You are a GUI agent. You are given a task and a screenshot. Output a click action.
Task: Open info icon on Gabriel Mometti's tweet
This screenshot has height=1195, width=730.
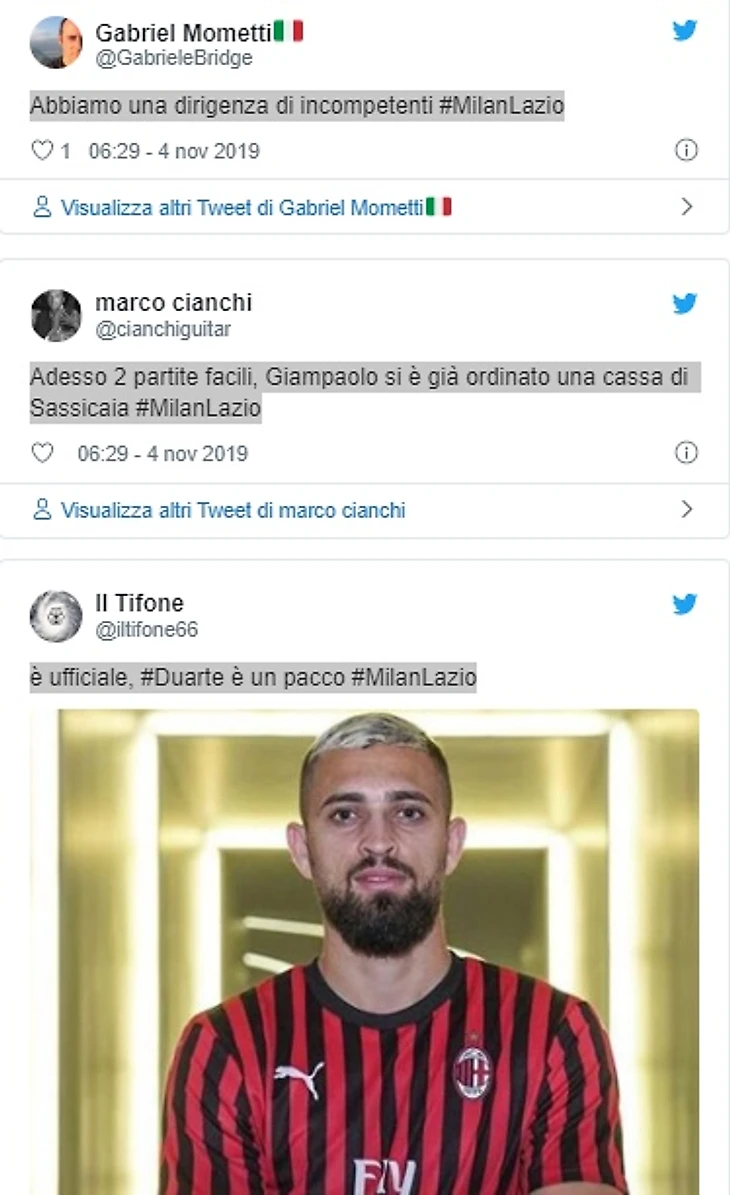(686, 150)
